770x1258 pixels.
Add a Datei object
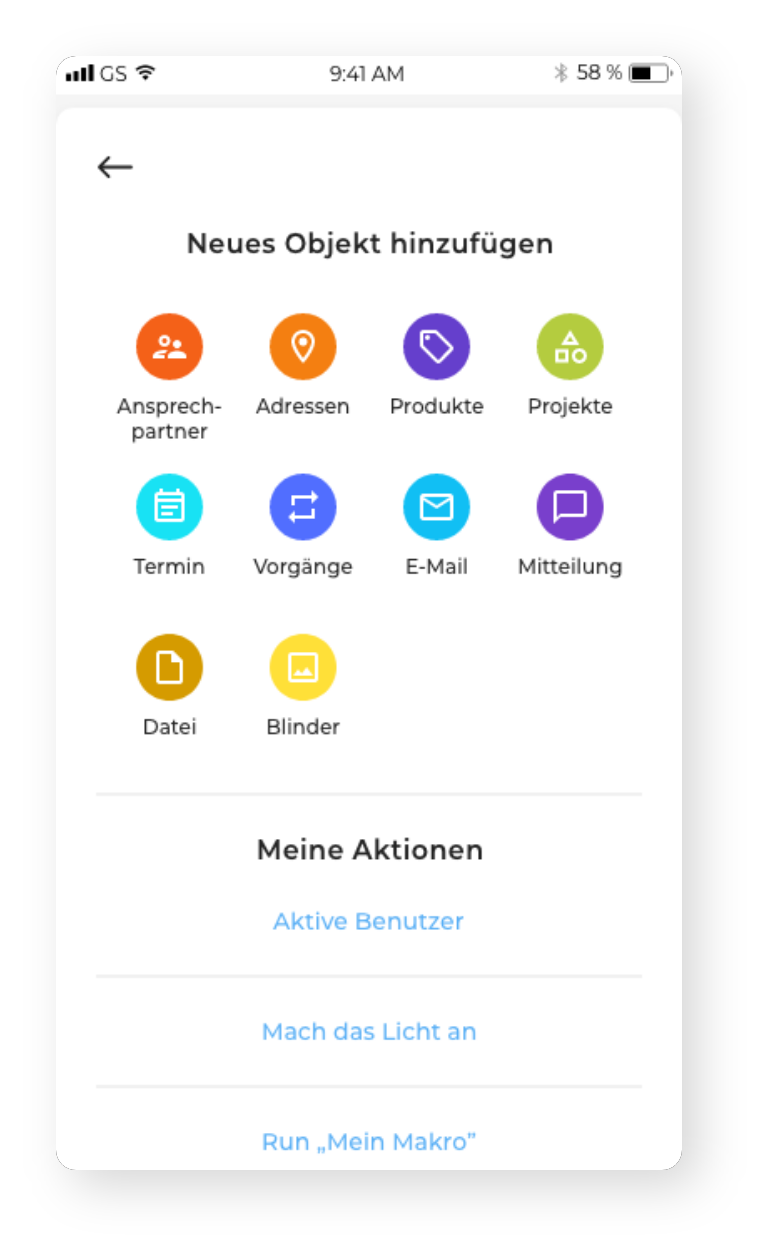coord(169,667)
